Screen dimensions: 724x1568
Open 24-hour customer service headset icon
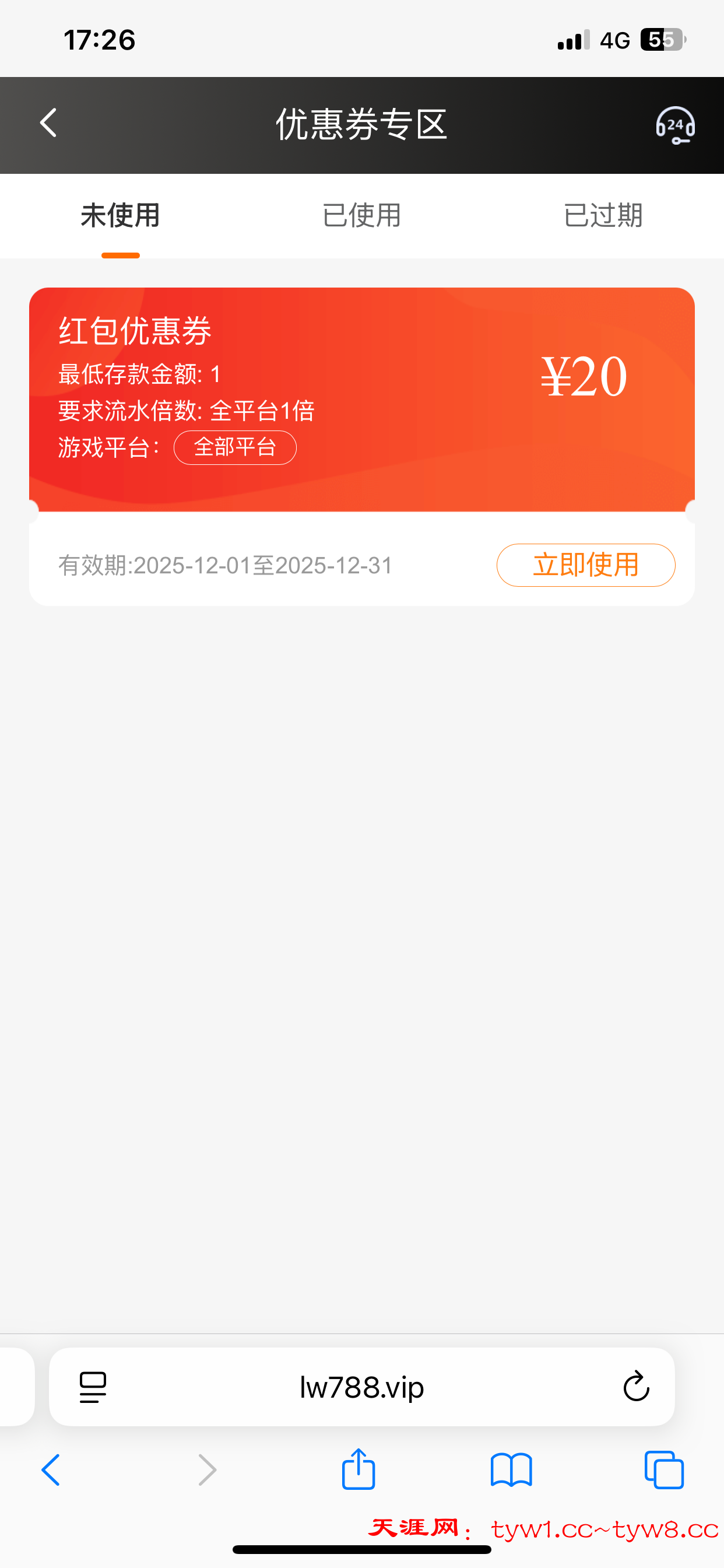[x=674, y=125]
